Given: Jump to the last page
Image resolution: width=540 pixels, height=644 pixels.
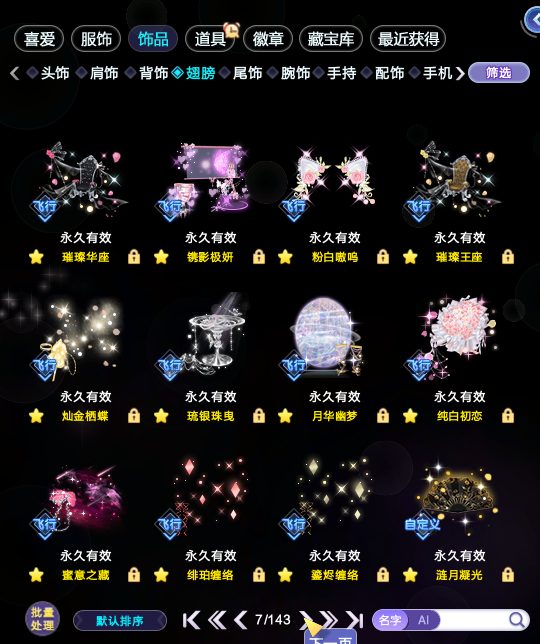Looking at the screenshot, I should (x=354, y=620).
